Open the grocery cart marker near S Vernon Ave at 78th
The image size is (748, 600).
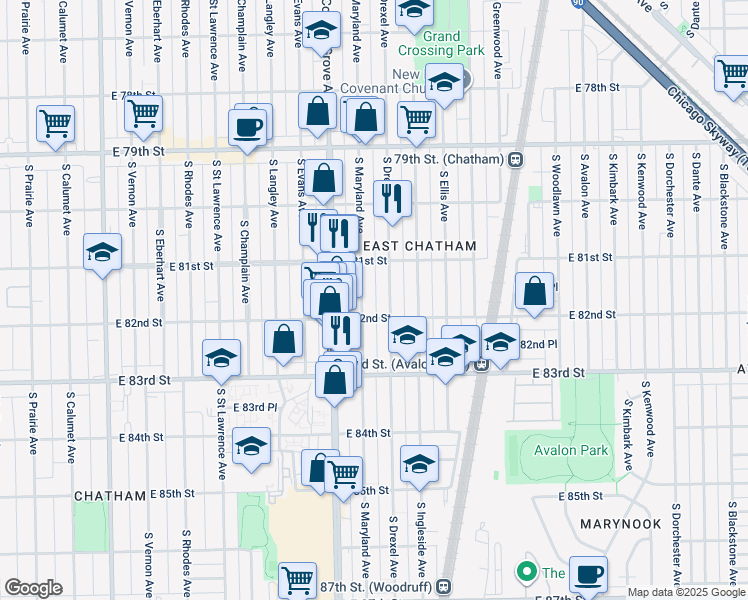[144, 114]
